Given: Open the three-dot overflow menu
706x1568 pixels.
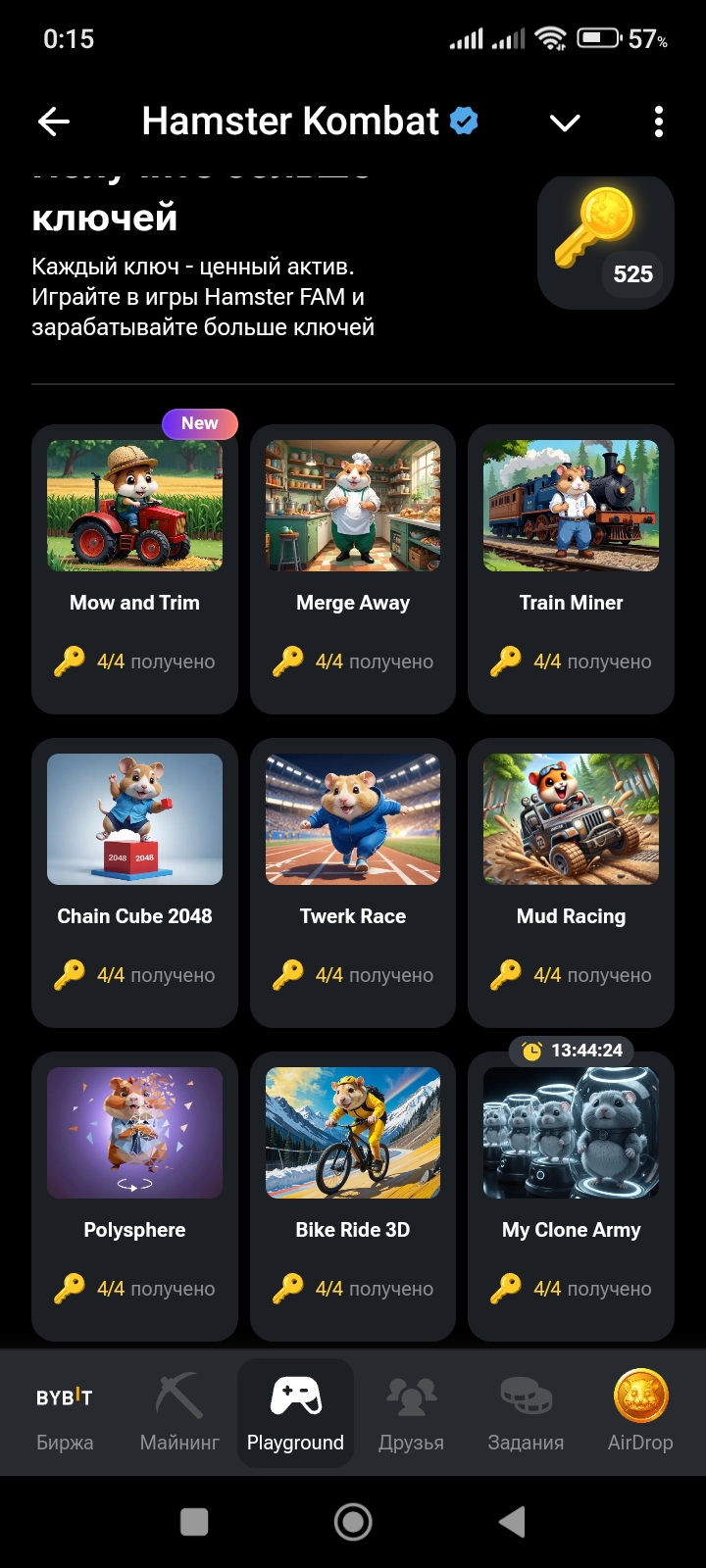Looking at the screenshot, I should click(x=658, y=122).
